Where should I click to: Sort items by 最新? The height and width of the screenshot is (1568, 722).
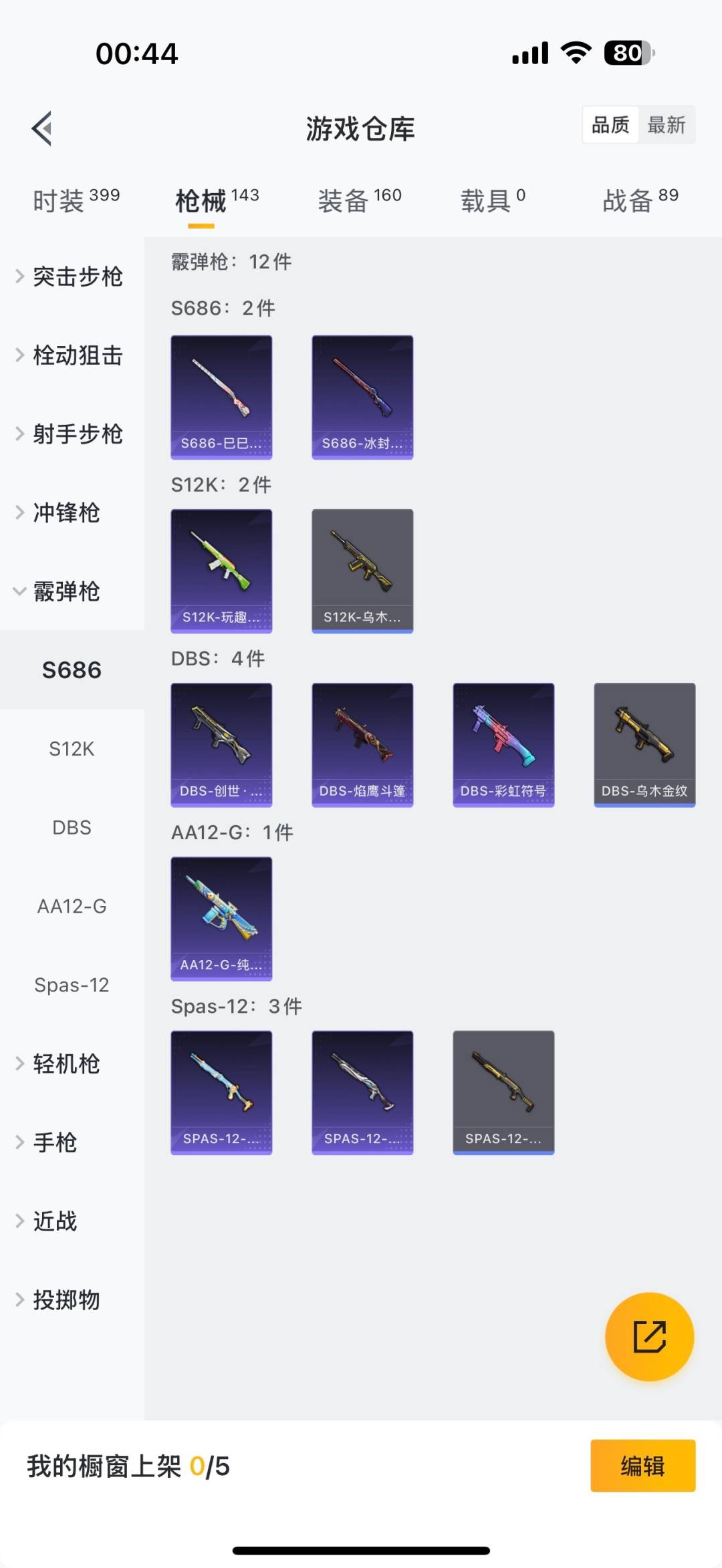click(x=666, y=125)
